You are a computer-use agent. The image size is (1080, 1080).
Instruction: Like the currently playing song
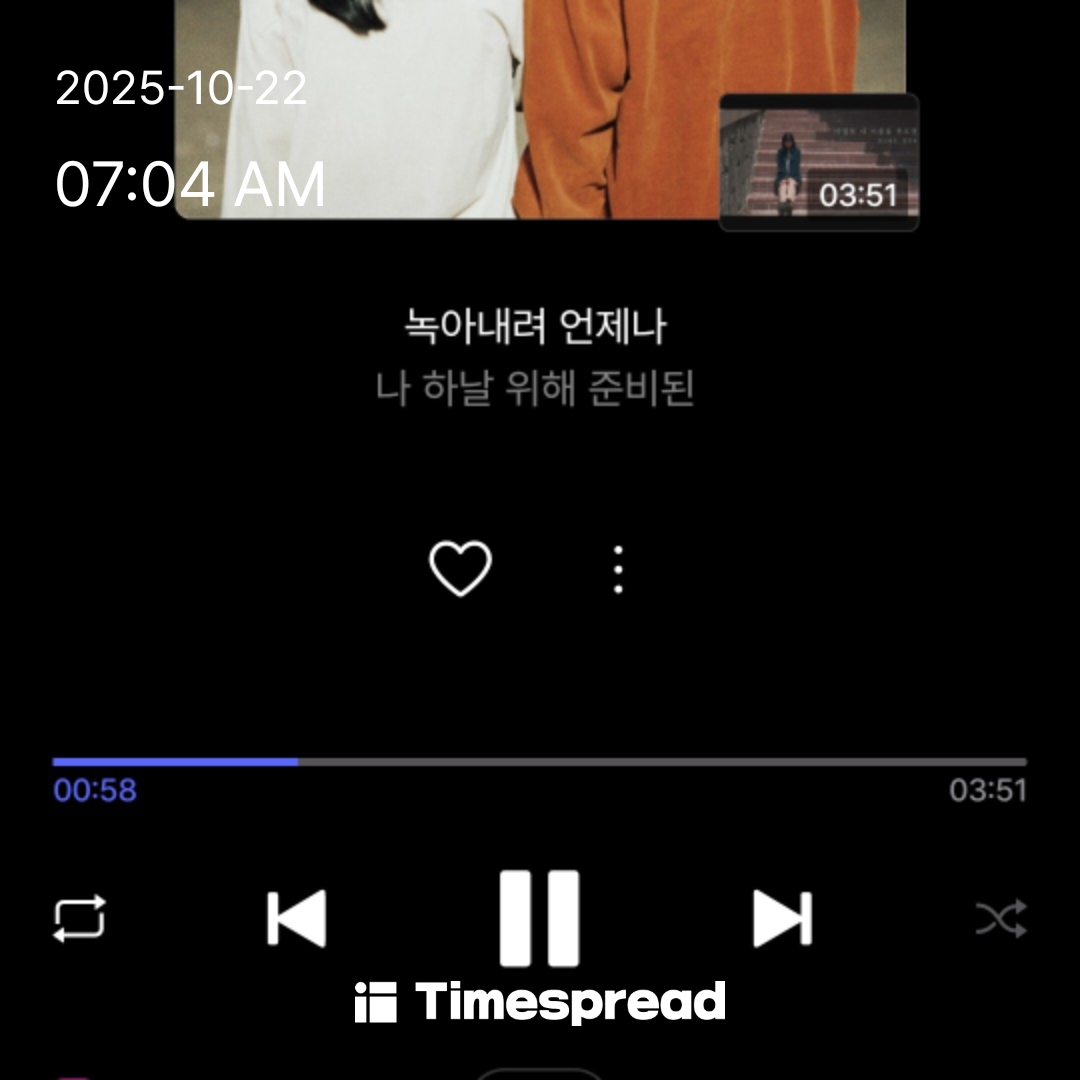click(460, 569)
